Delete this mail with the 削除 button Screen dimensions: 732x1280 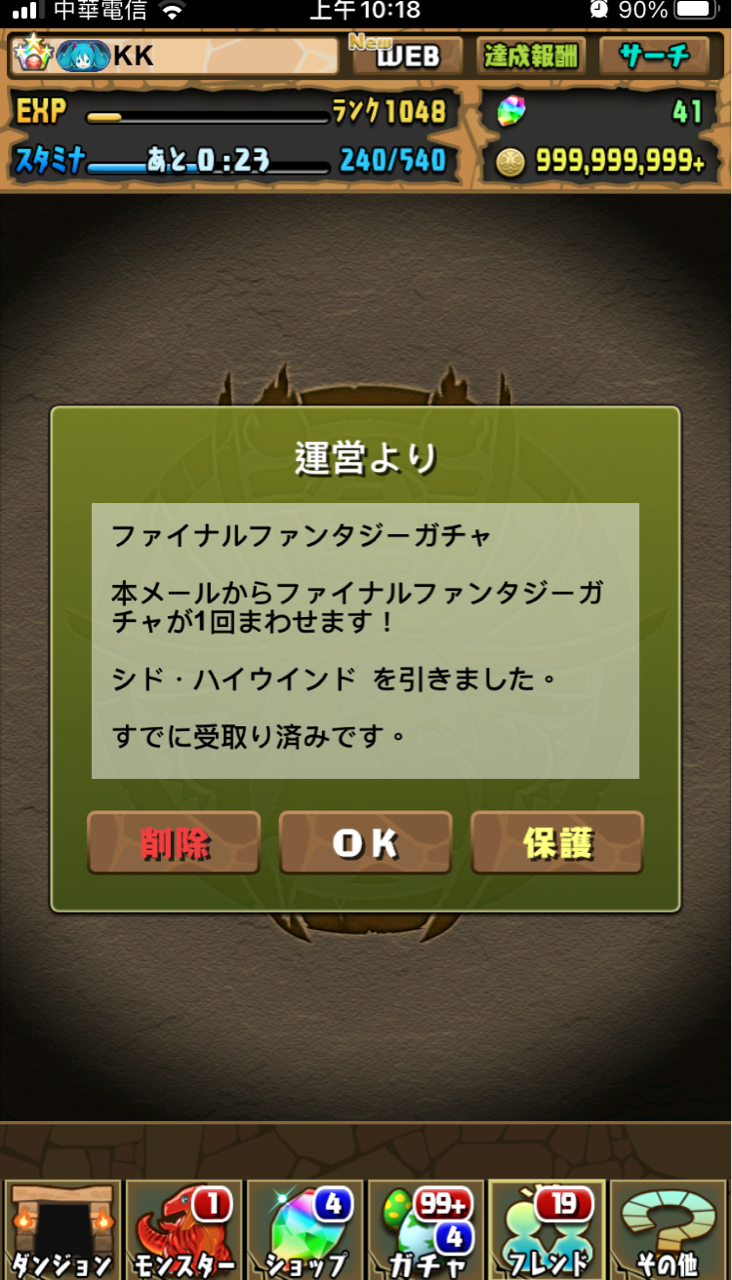(x=174, y=843)
